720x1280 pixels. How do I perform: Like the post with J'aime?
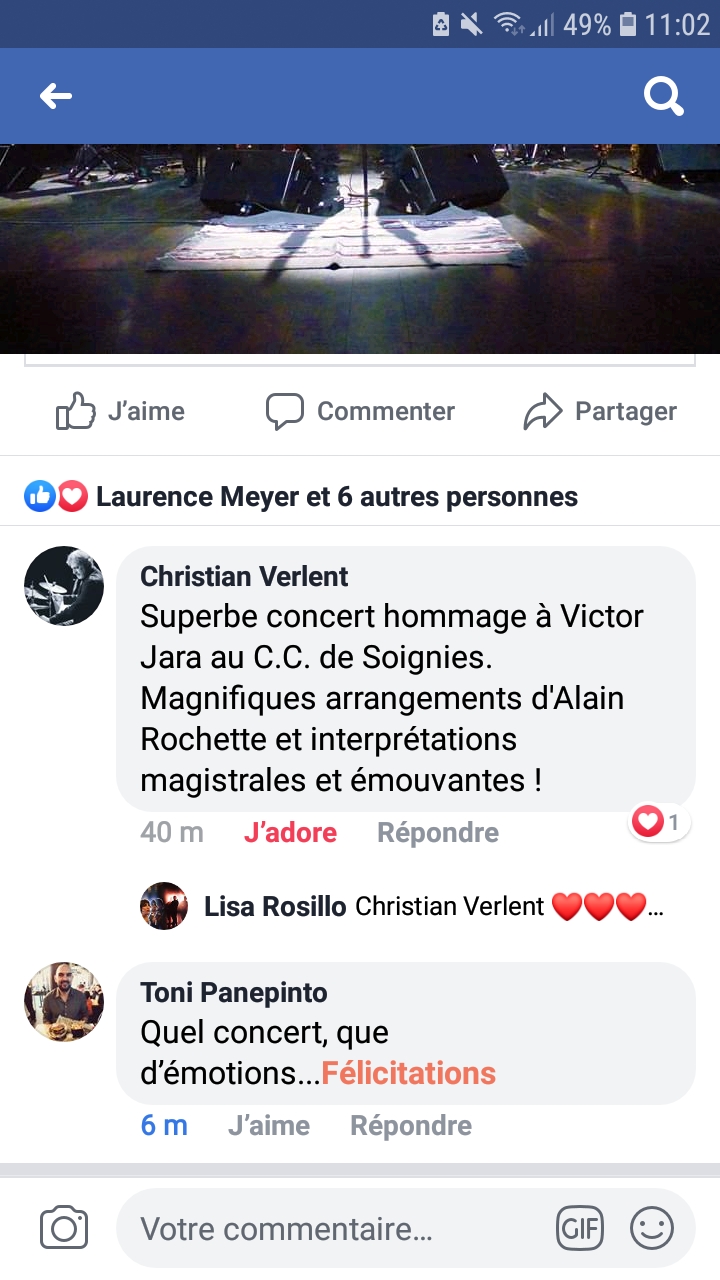click(x=120, y=411)
